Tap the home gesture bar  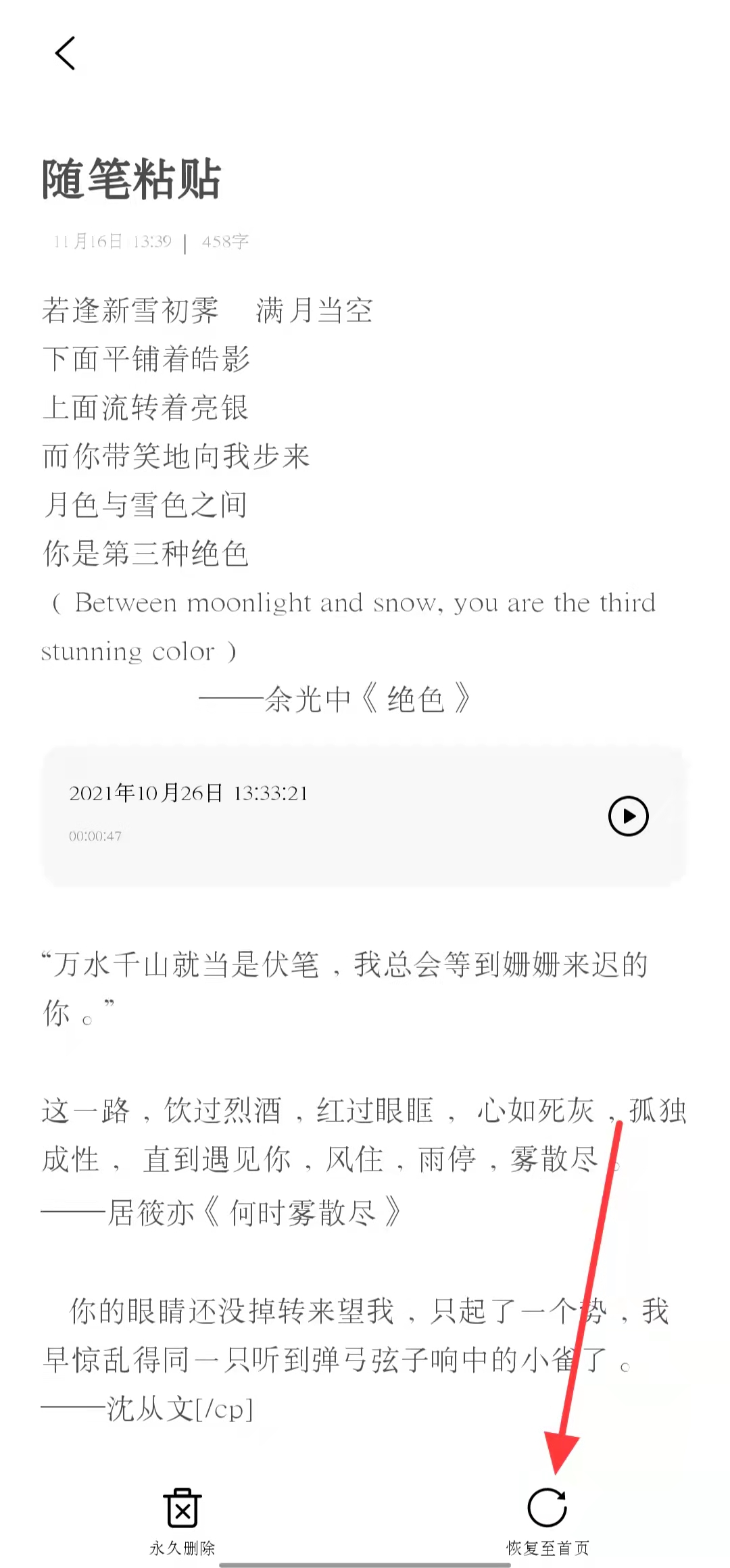pos(365,1559)
